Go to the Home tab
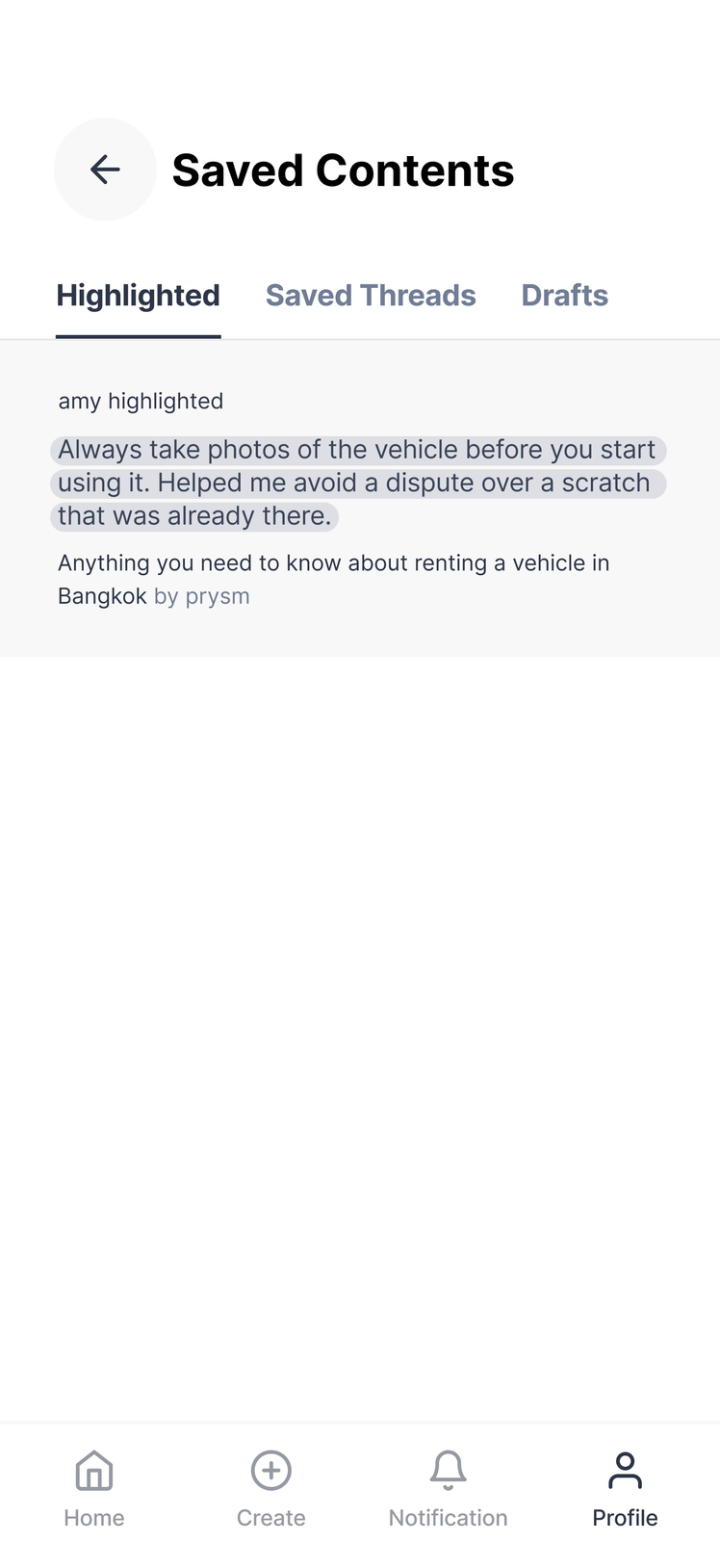Screen dimensions: 720x1568 point(94,1488)
